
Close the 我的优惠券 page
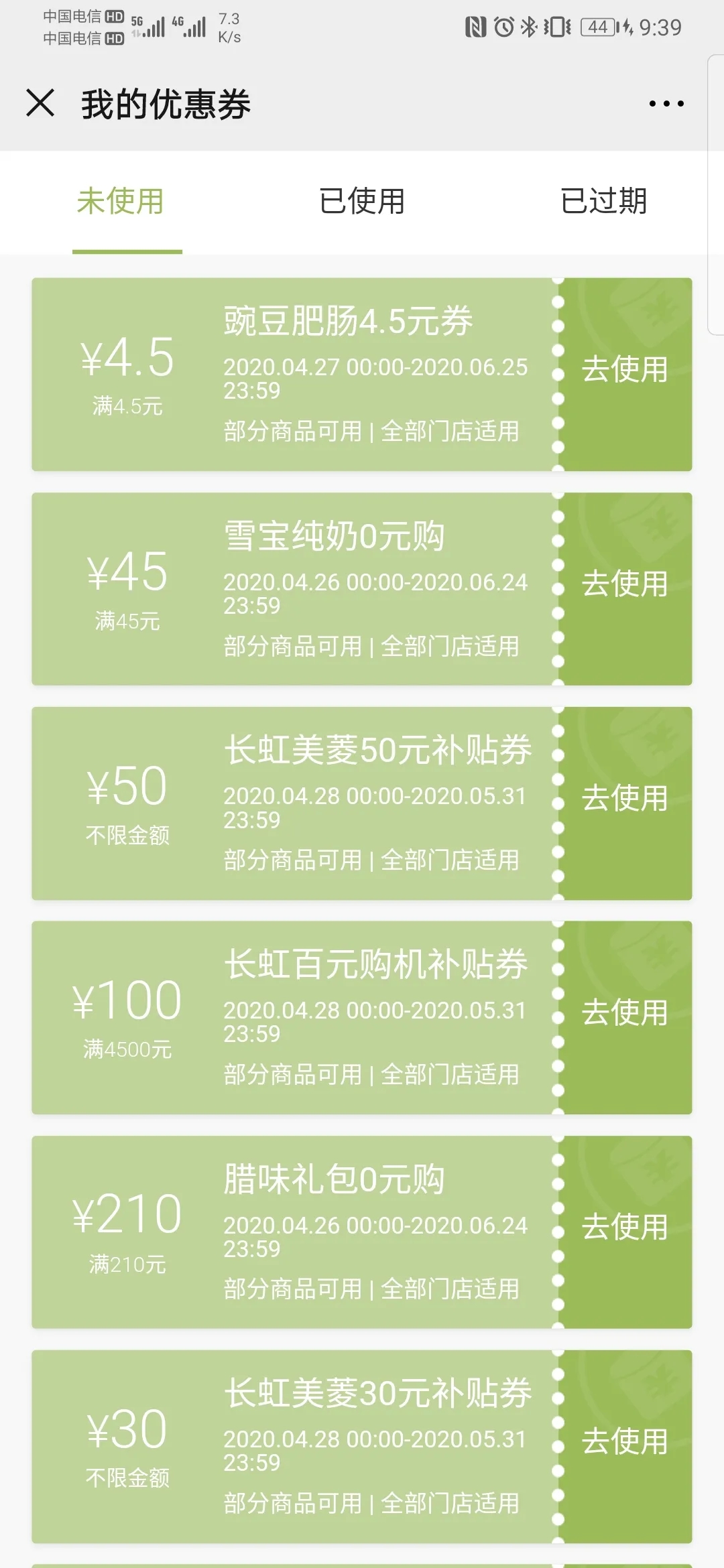click(x=40, y=103)
